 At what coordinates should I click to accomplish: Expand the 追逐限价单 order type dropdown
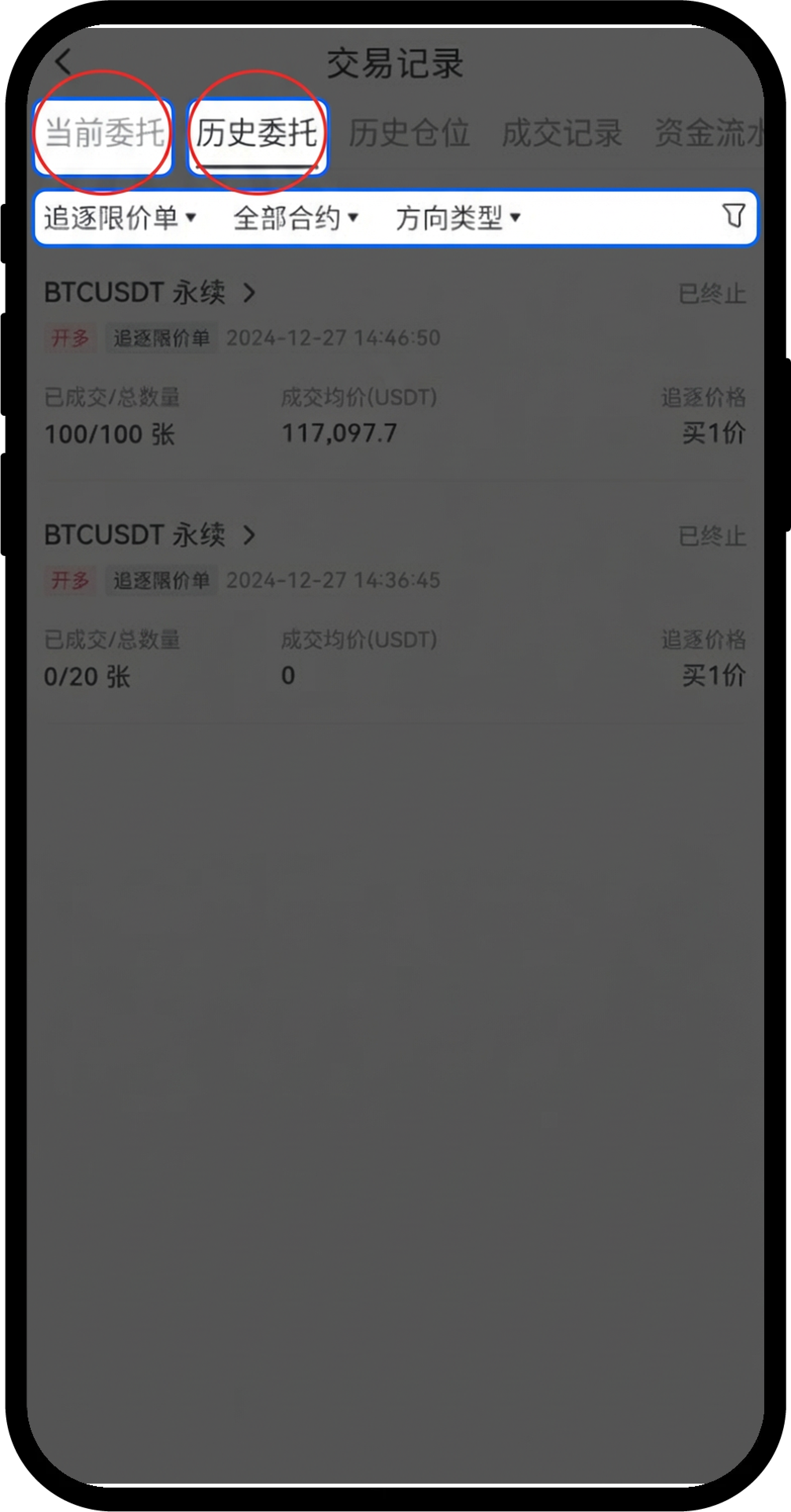(x=120, y=219)
